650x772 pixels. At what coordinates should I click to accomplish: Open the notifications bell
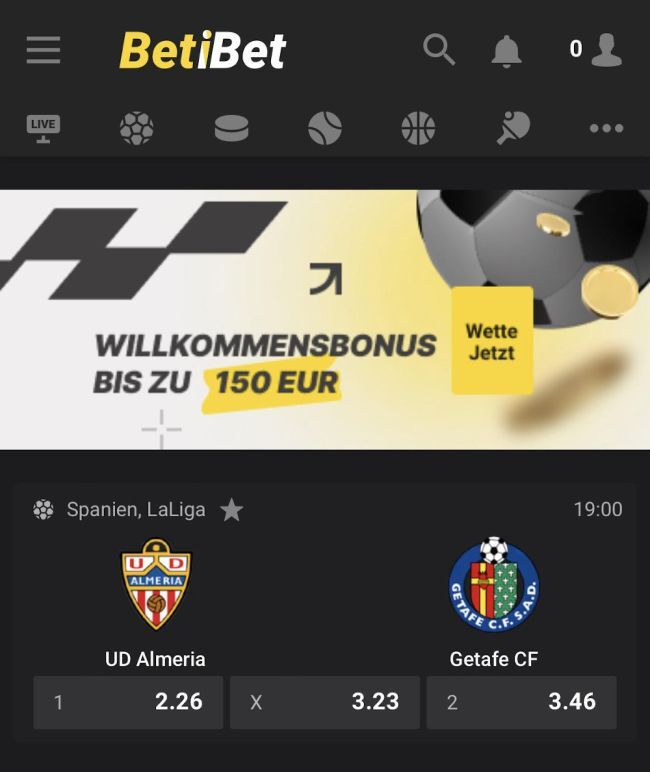(x=507, y=50)
